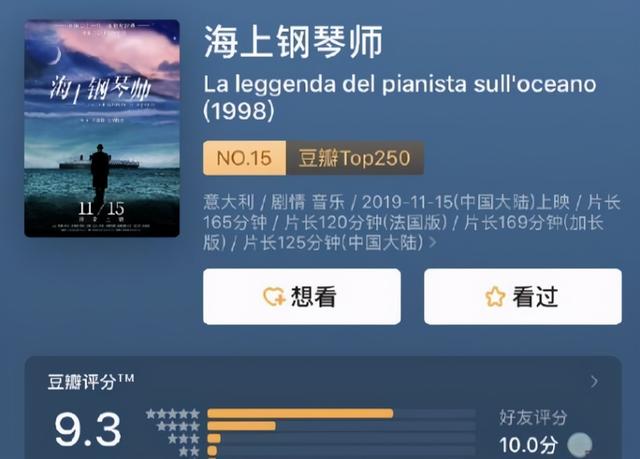
Task: Mark movie as 想看 (want to watch)
Action: click(x=301, y=297)
